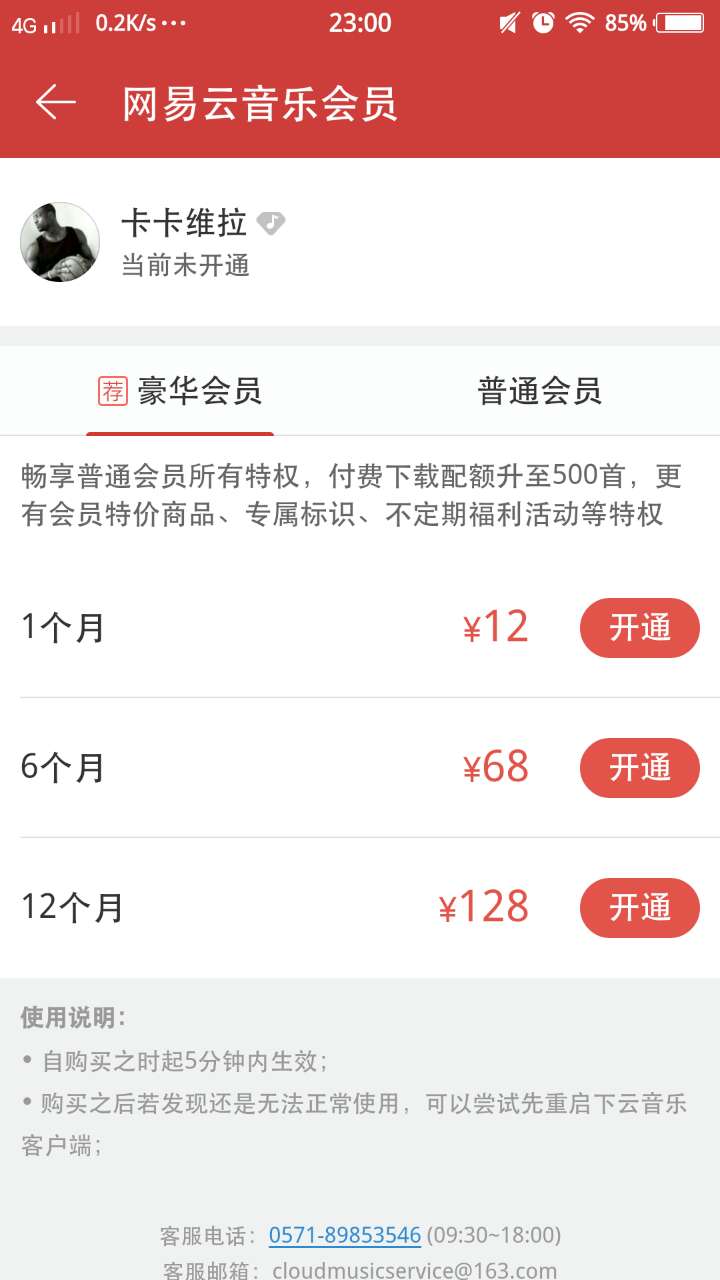
Task: Call customer service number 0571-89853546
Action: pyautogui.click(x=345, y=1235)
